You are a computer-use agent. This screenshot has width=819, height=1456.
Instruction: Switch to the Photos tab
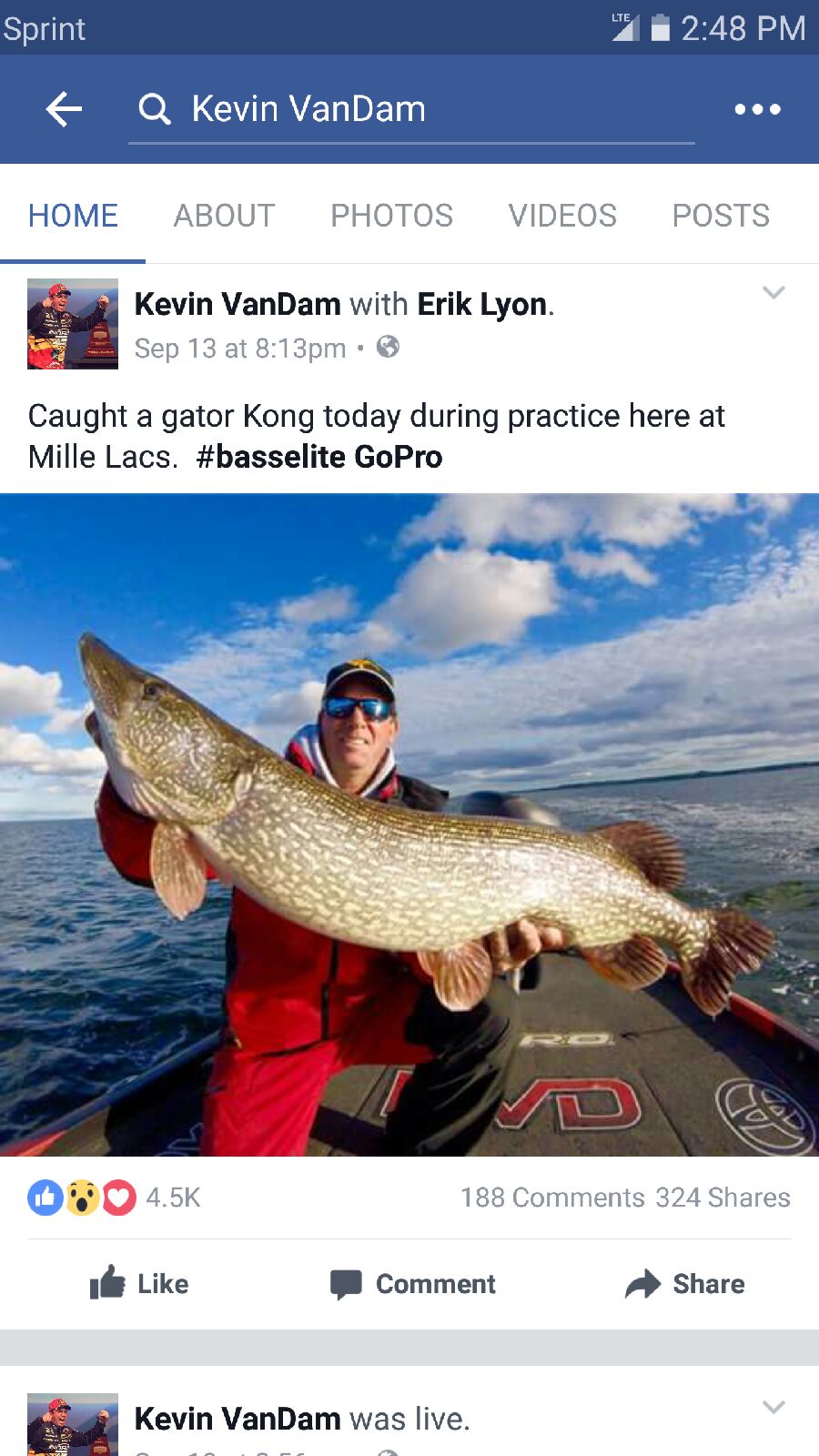tap(391, 216)
